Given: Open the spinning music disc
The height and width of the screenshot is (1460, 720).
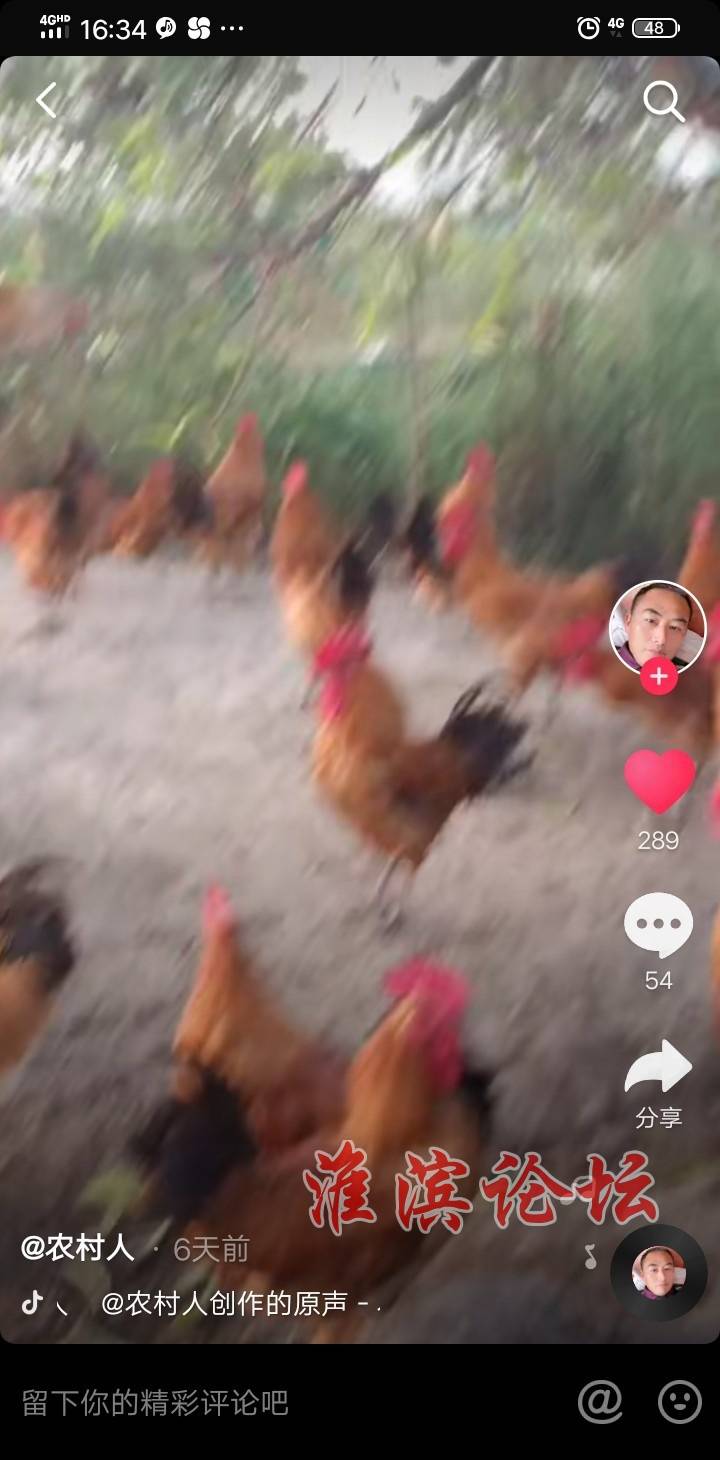Looking at the screenshot, I should (659, 1272).
